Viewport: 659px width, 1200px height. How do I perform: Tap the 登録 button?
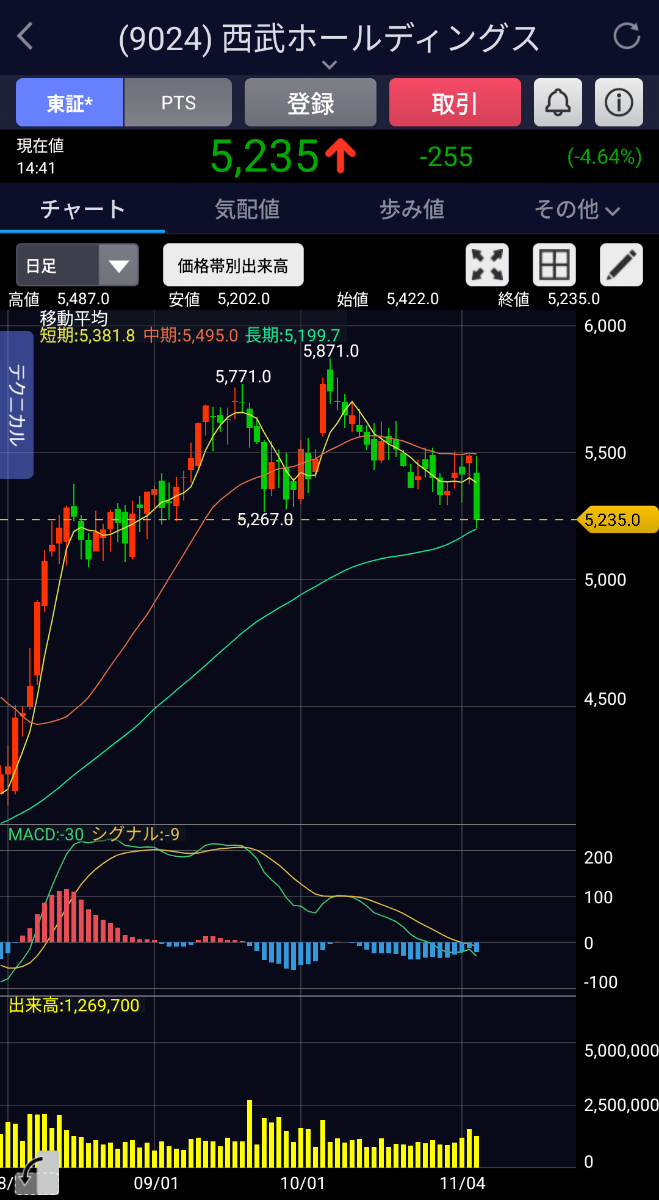(310, 102)
